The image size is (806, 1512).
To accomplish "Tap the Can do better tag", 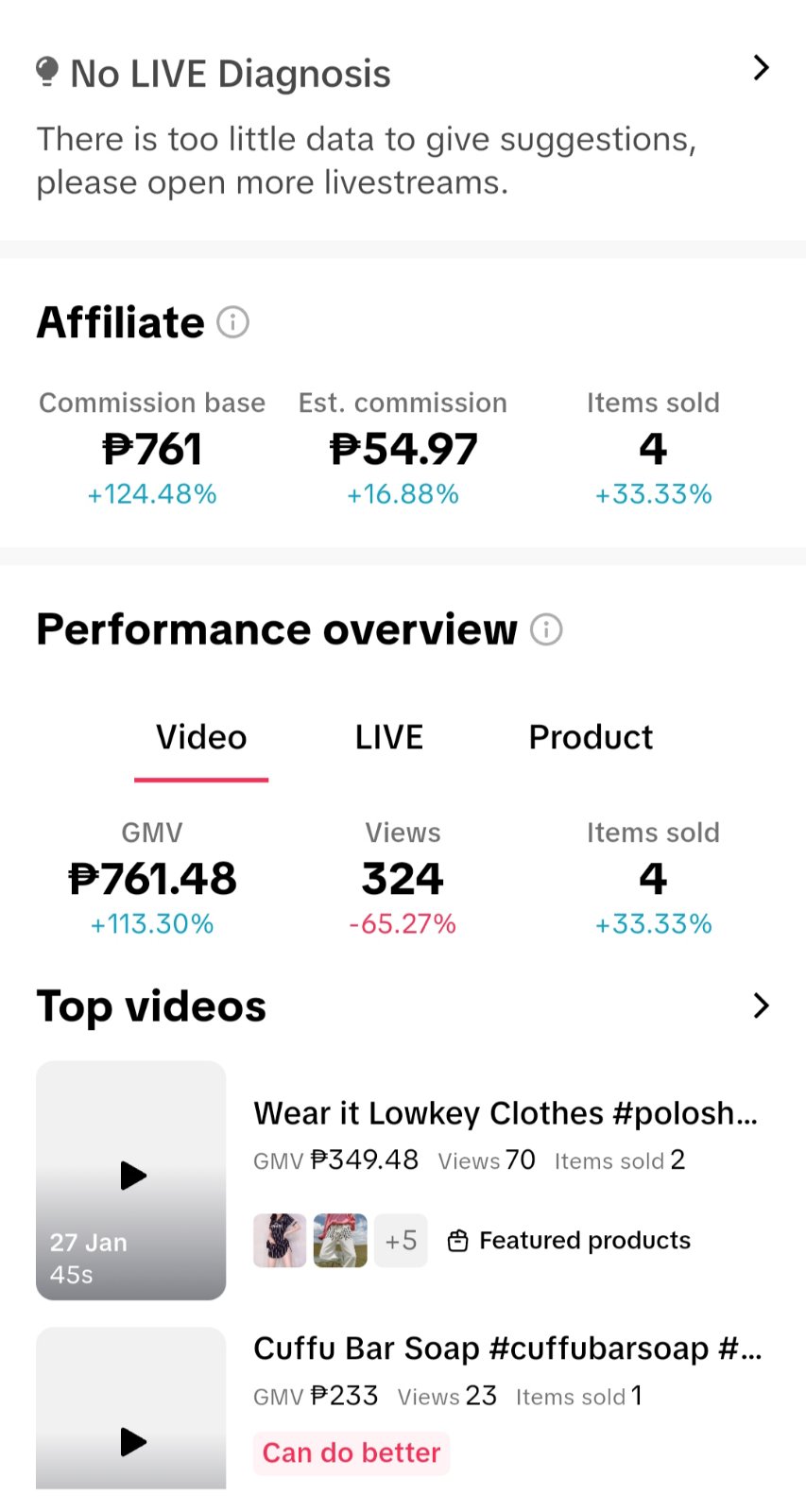I will [x=352, y=1452].
